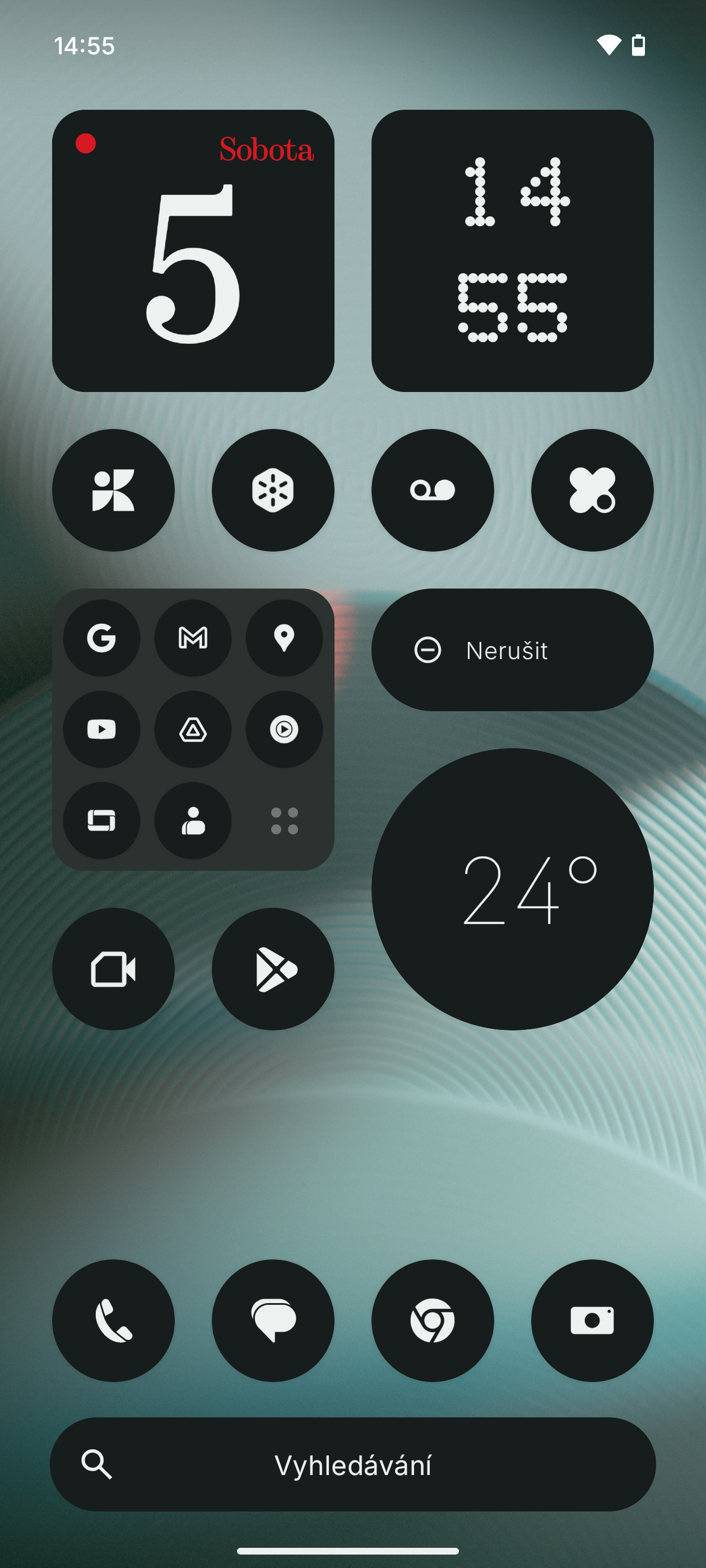Launch YouTube from the folder
The height and width of the screenshot is (1568, 706).
point(101,729)
